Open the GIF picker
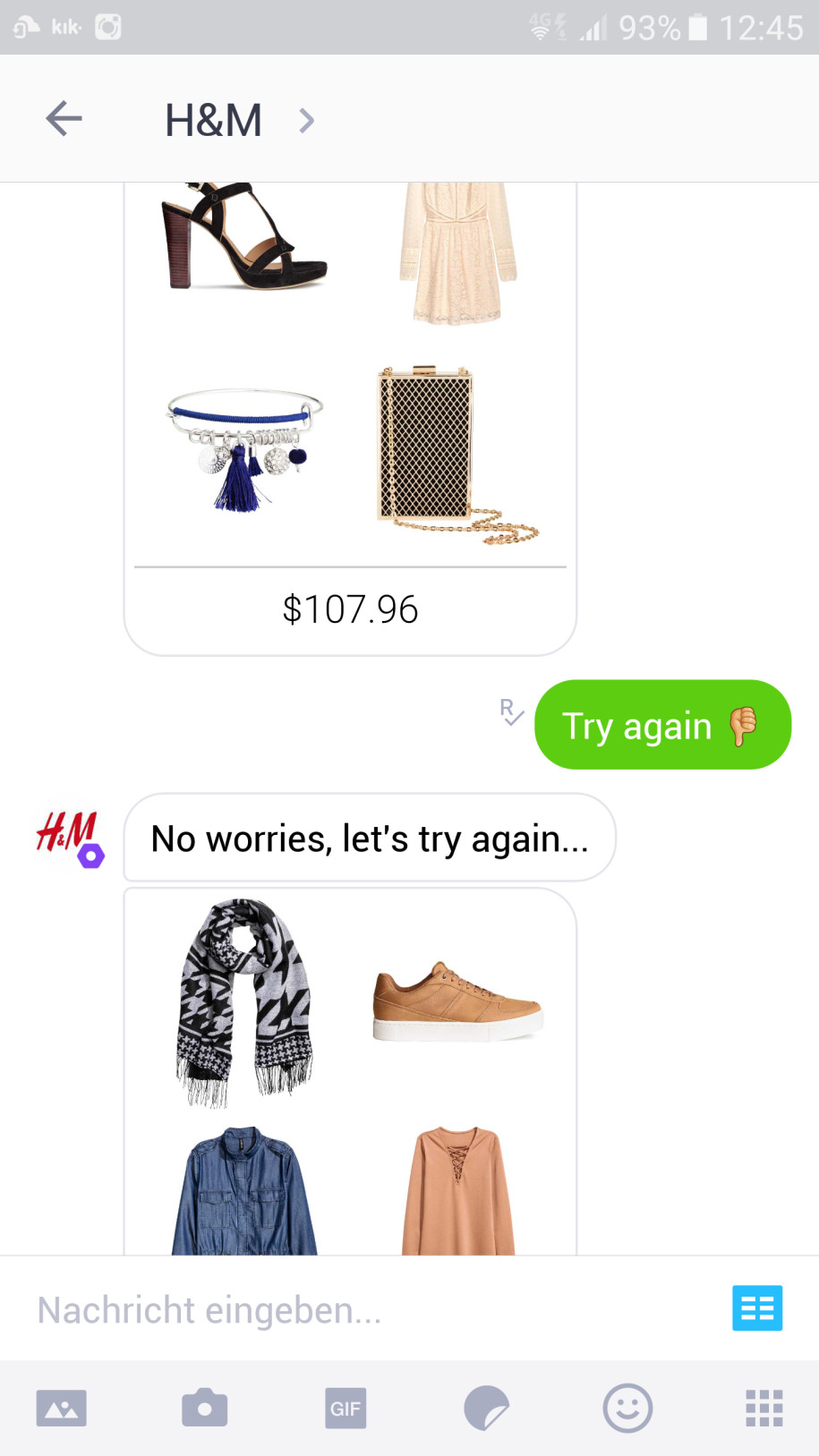 (x=346, y=1409)
